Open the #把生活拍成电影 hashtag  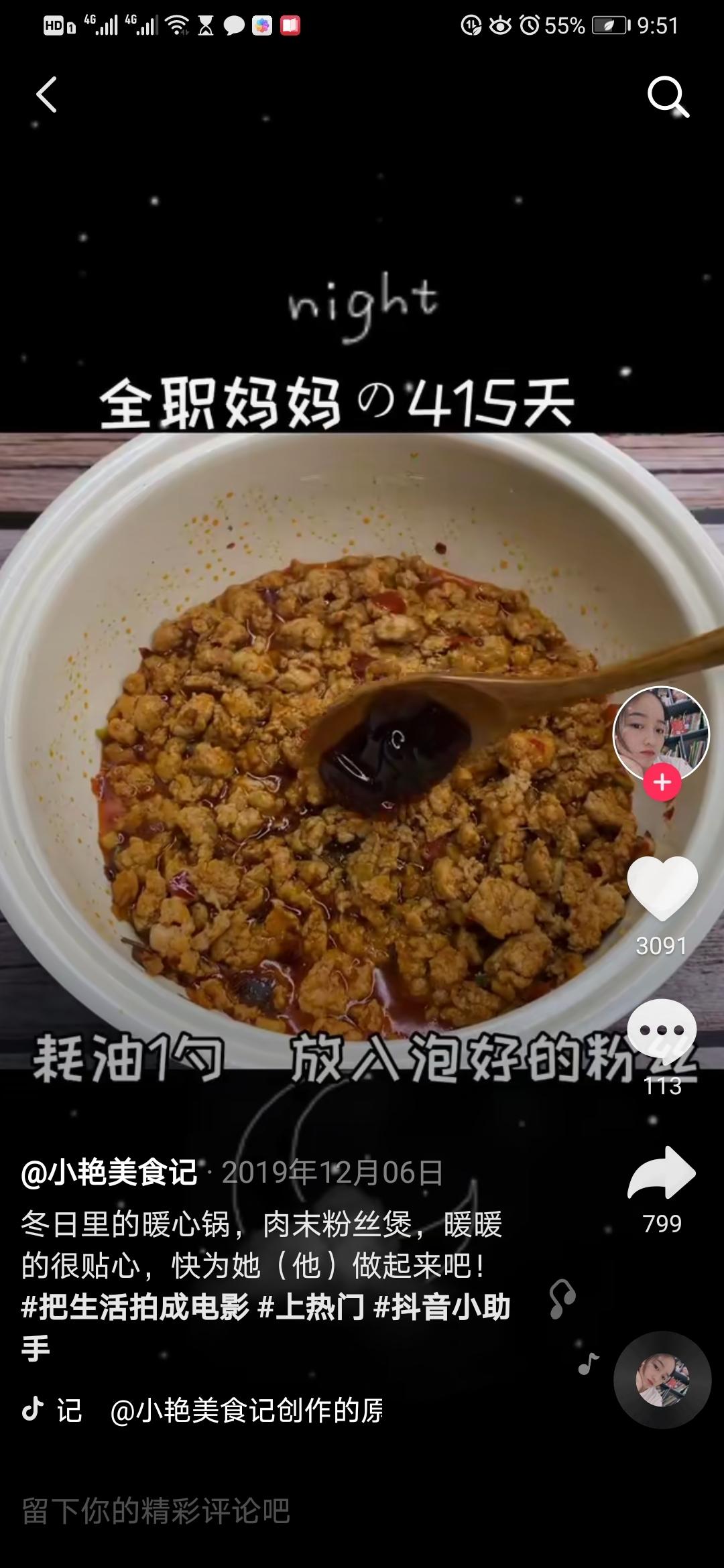coord(135,1307)
